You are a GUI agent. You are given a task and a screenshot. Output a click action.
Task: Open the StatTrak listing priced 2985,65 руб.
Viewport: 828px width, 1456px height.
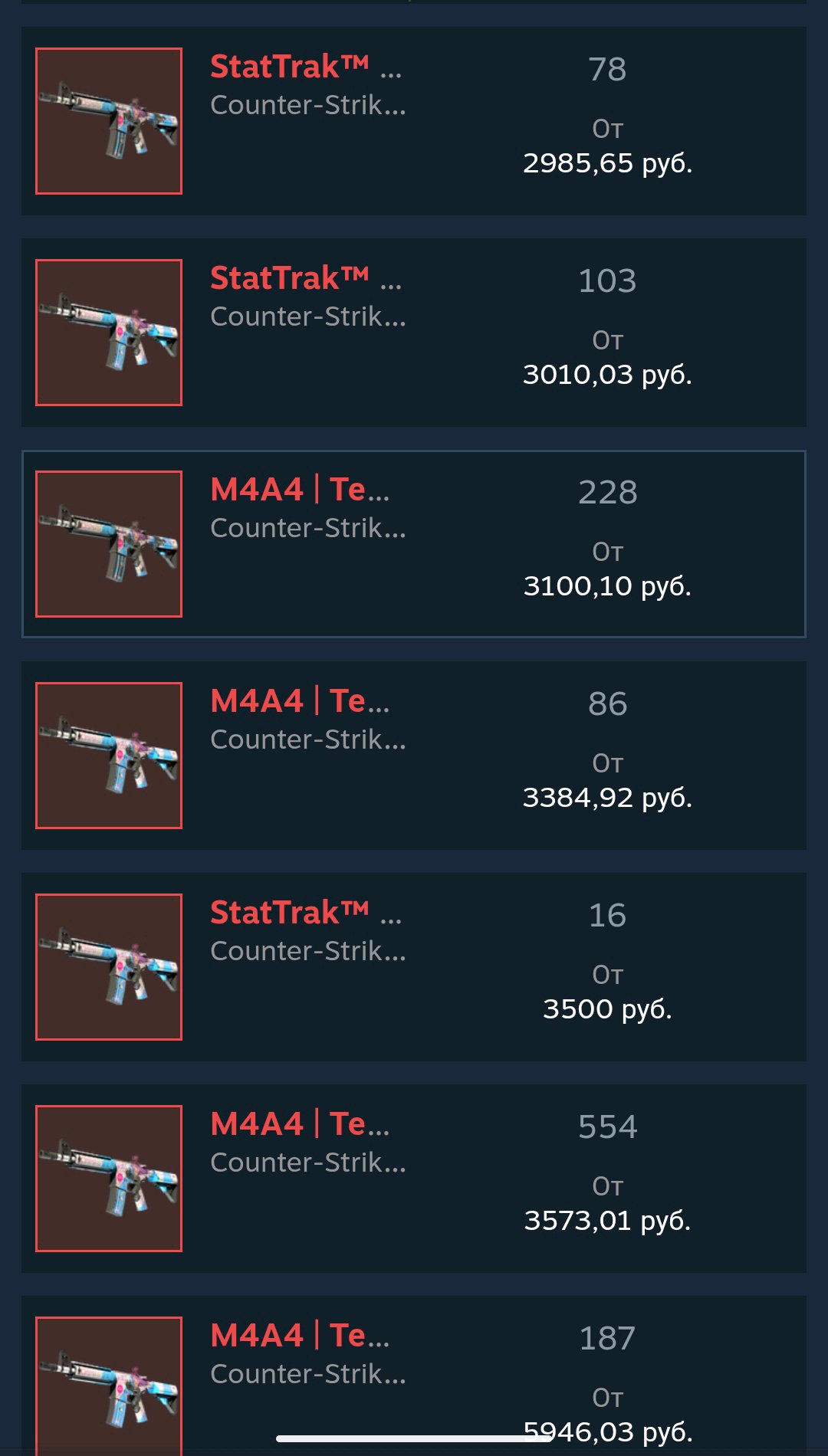[414, 121]
